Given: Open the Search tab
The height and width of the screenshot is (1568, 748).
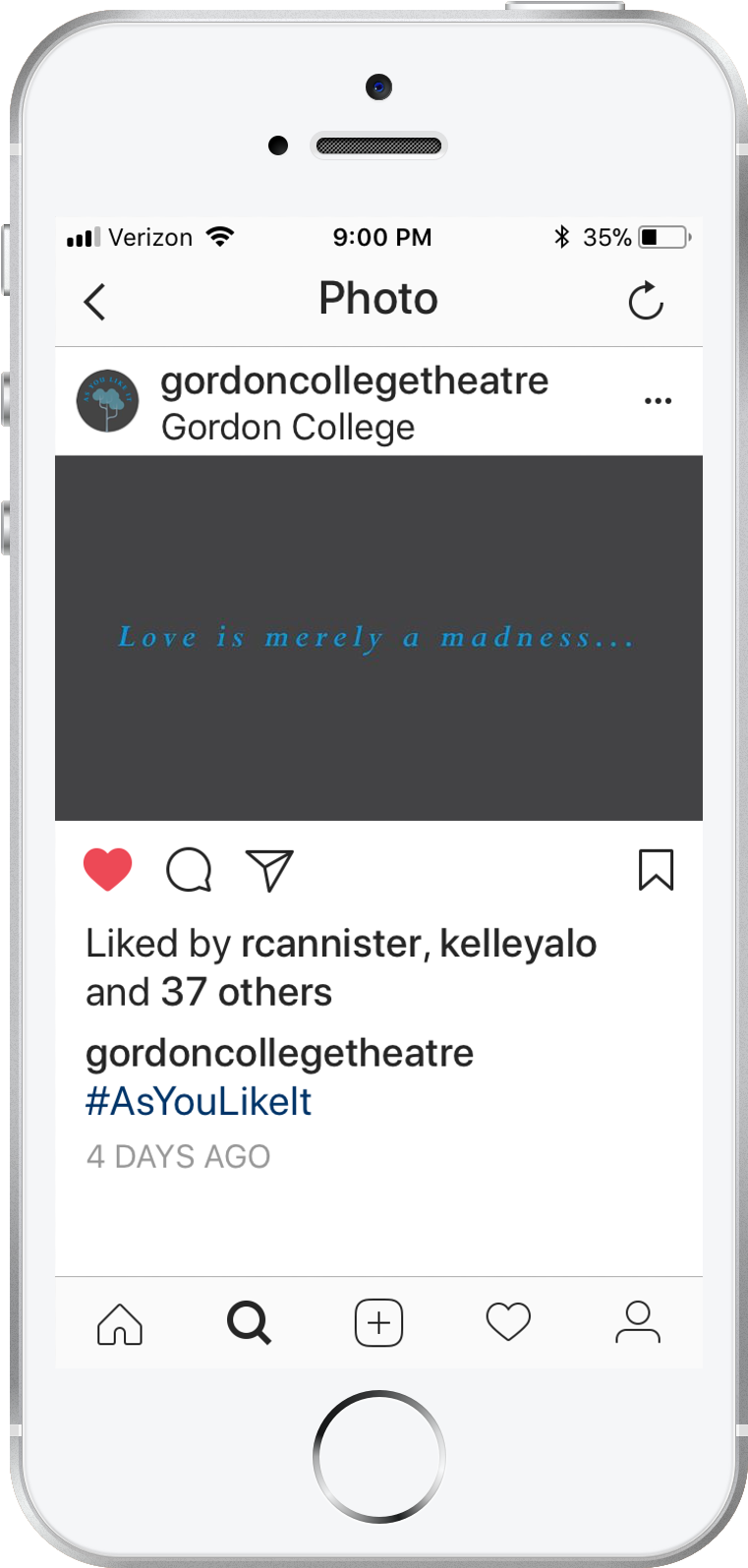Looking at the screenshot, I should click(x=249, y=1323).
